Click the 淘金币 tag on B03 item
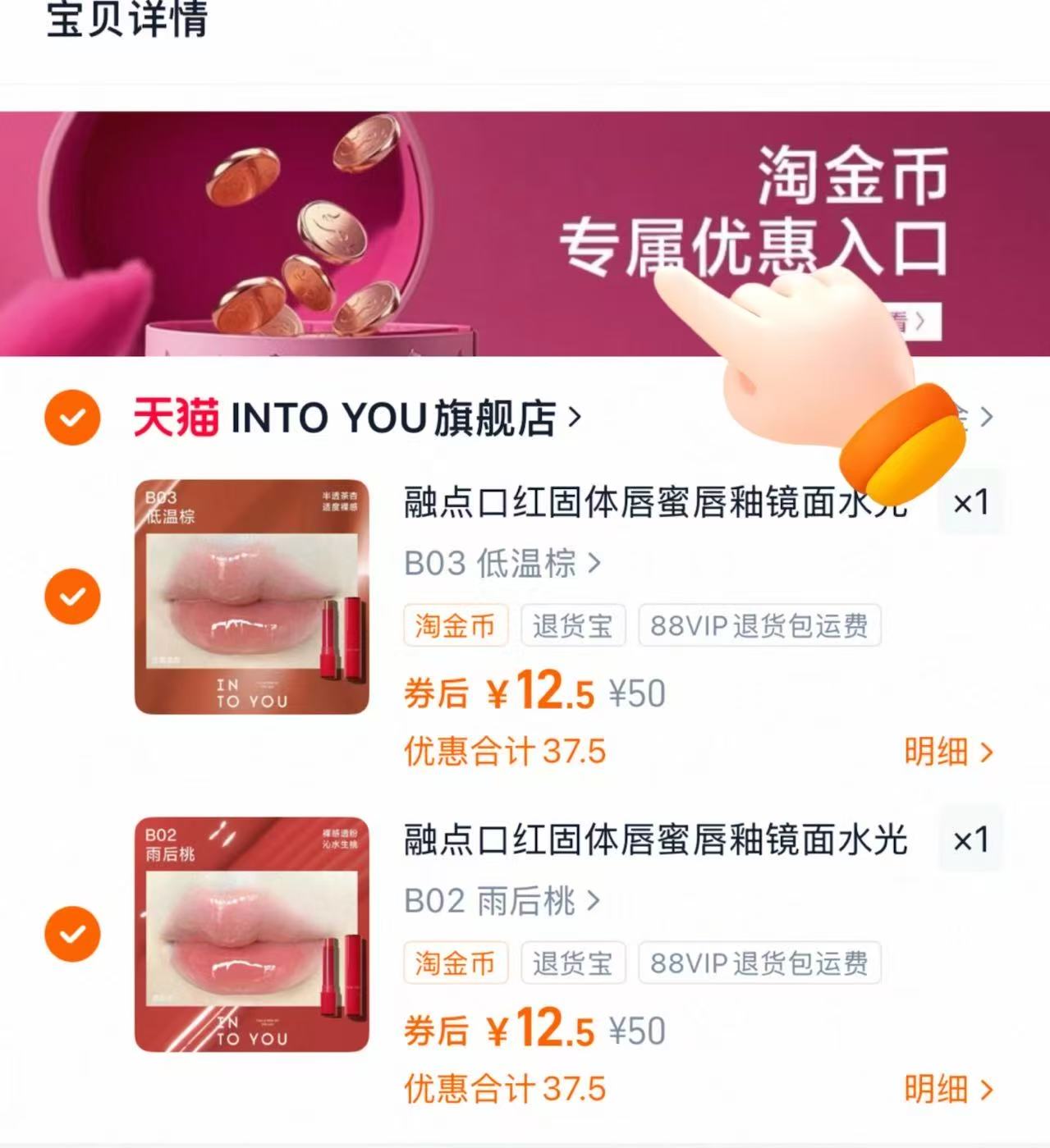Image resolution: width=1050 pixels, height=1148 pixels. click(x=455, y=626)
